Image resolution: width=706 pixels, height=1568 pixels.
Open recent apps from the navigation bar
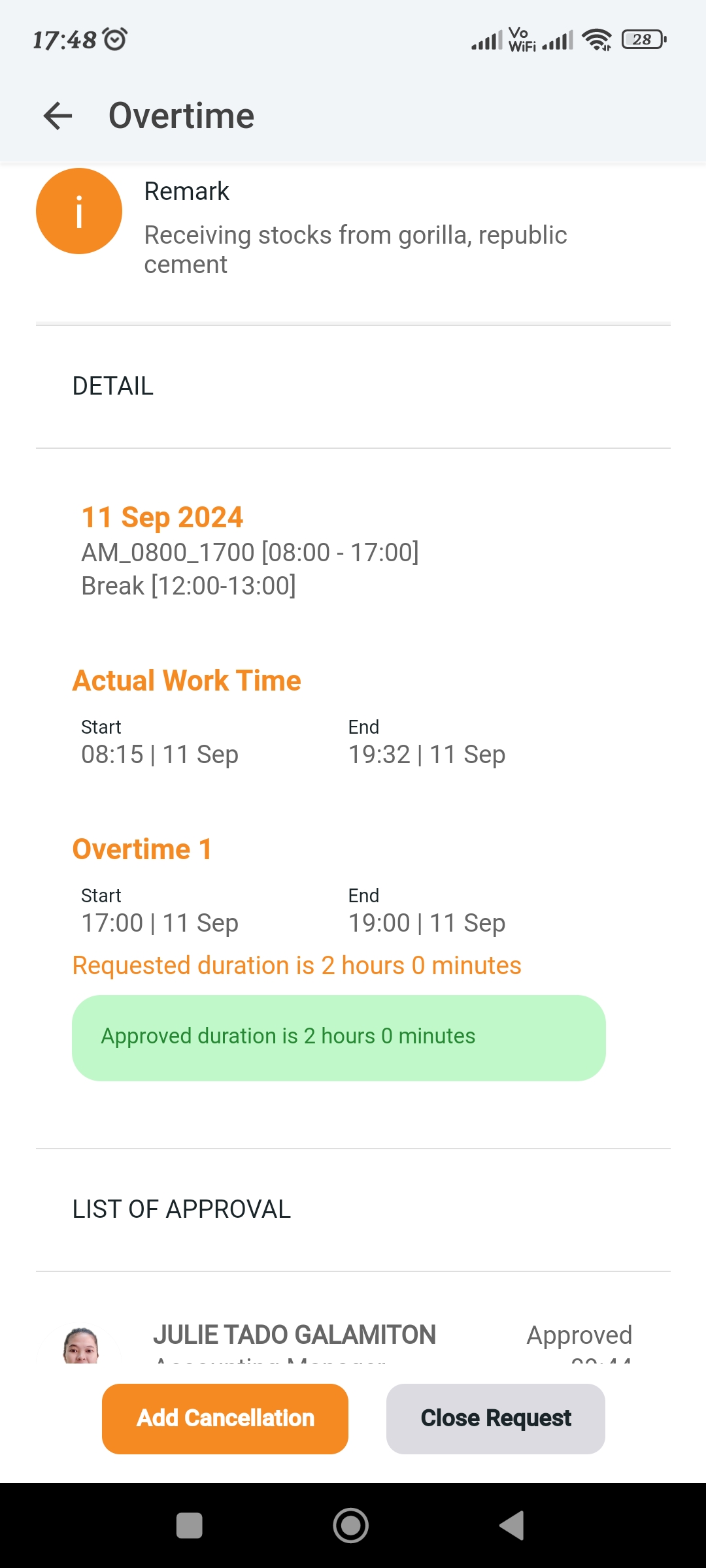tap(190, 1526)
